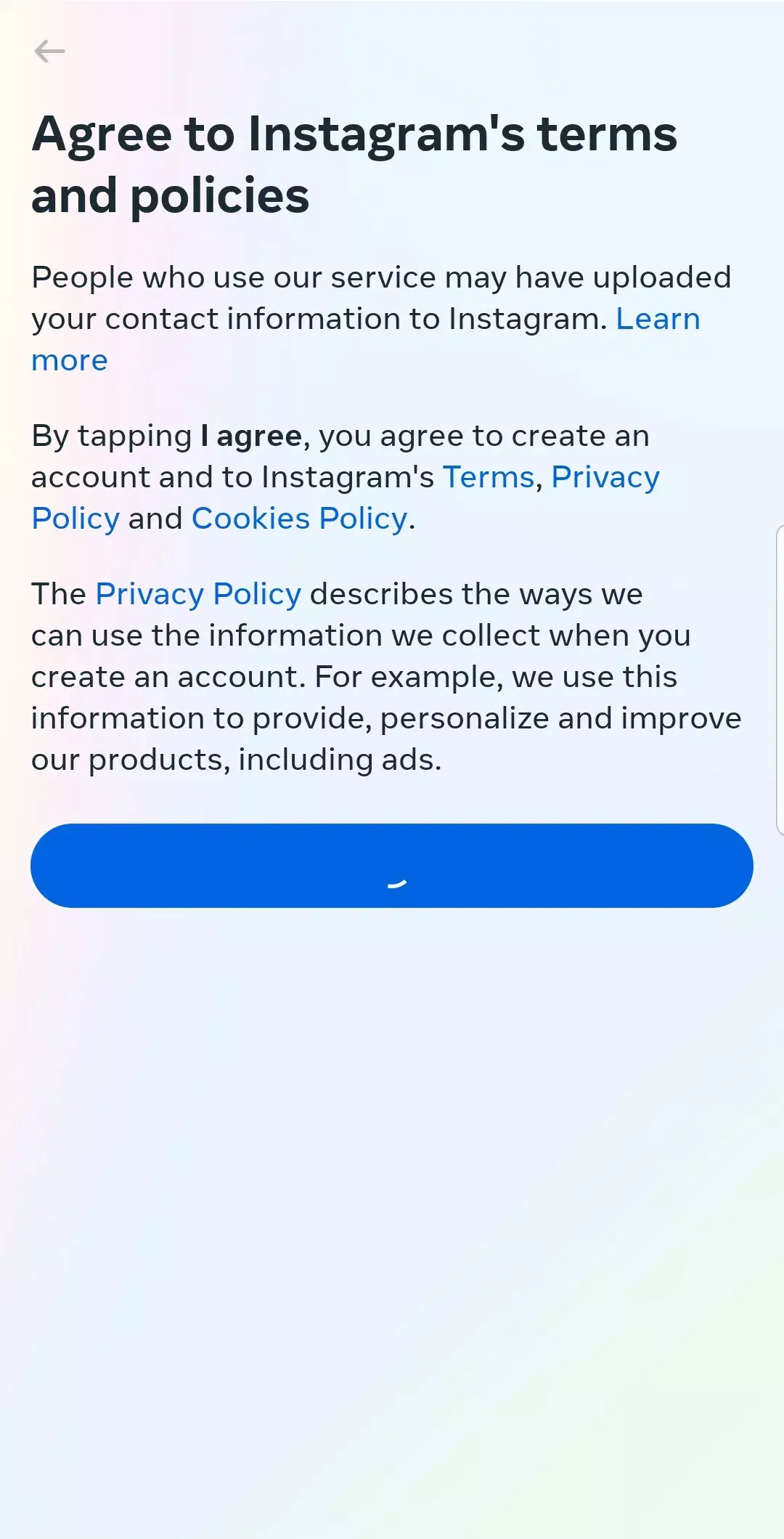Screen dimensions: 784x1539
Task: Tap the bolded I agree text in the paragraph
Action: tap(250, 435)
